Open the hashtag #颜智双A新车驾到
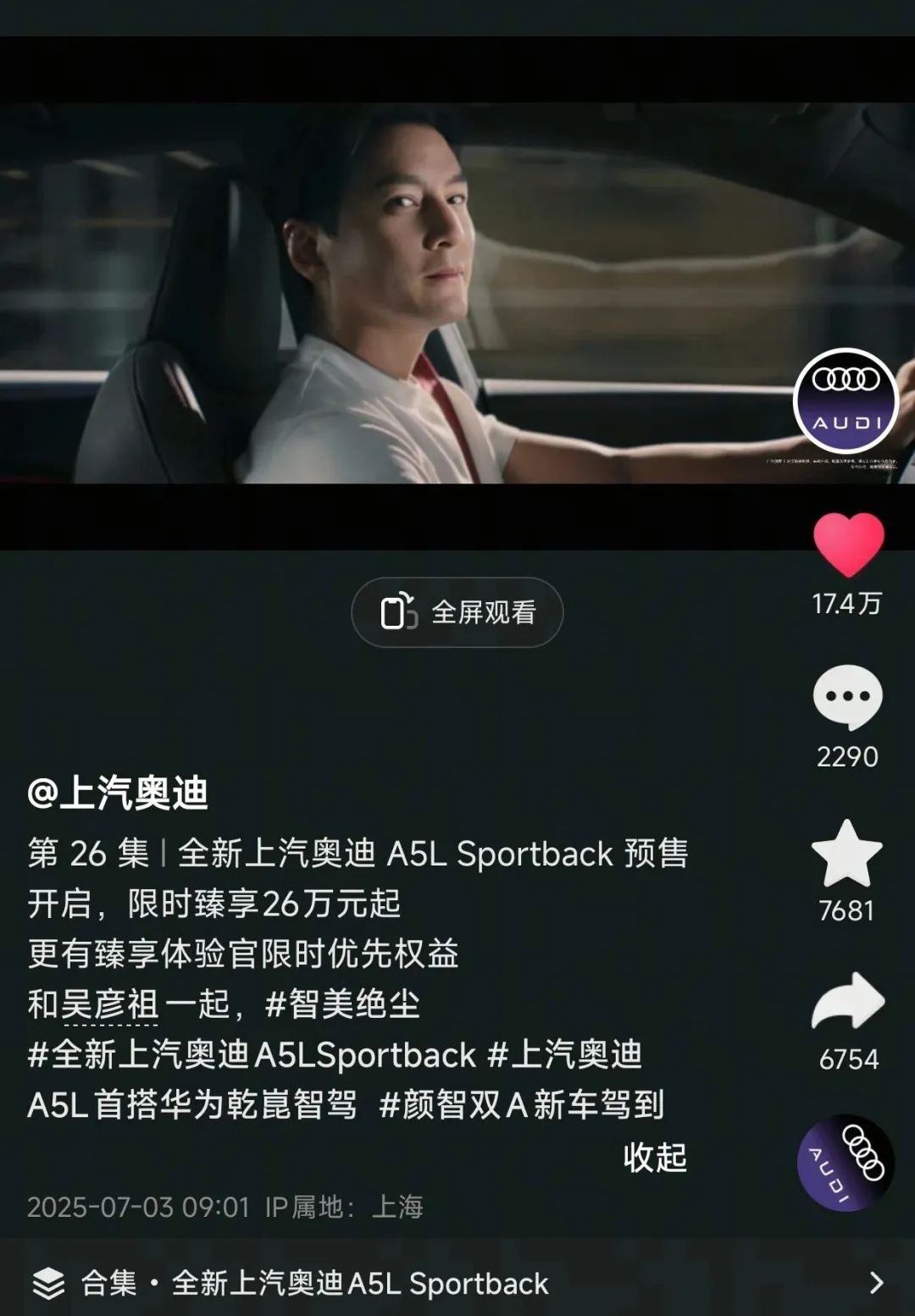915x1316 pixels. (521, 1105)
